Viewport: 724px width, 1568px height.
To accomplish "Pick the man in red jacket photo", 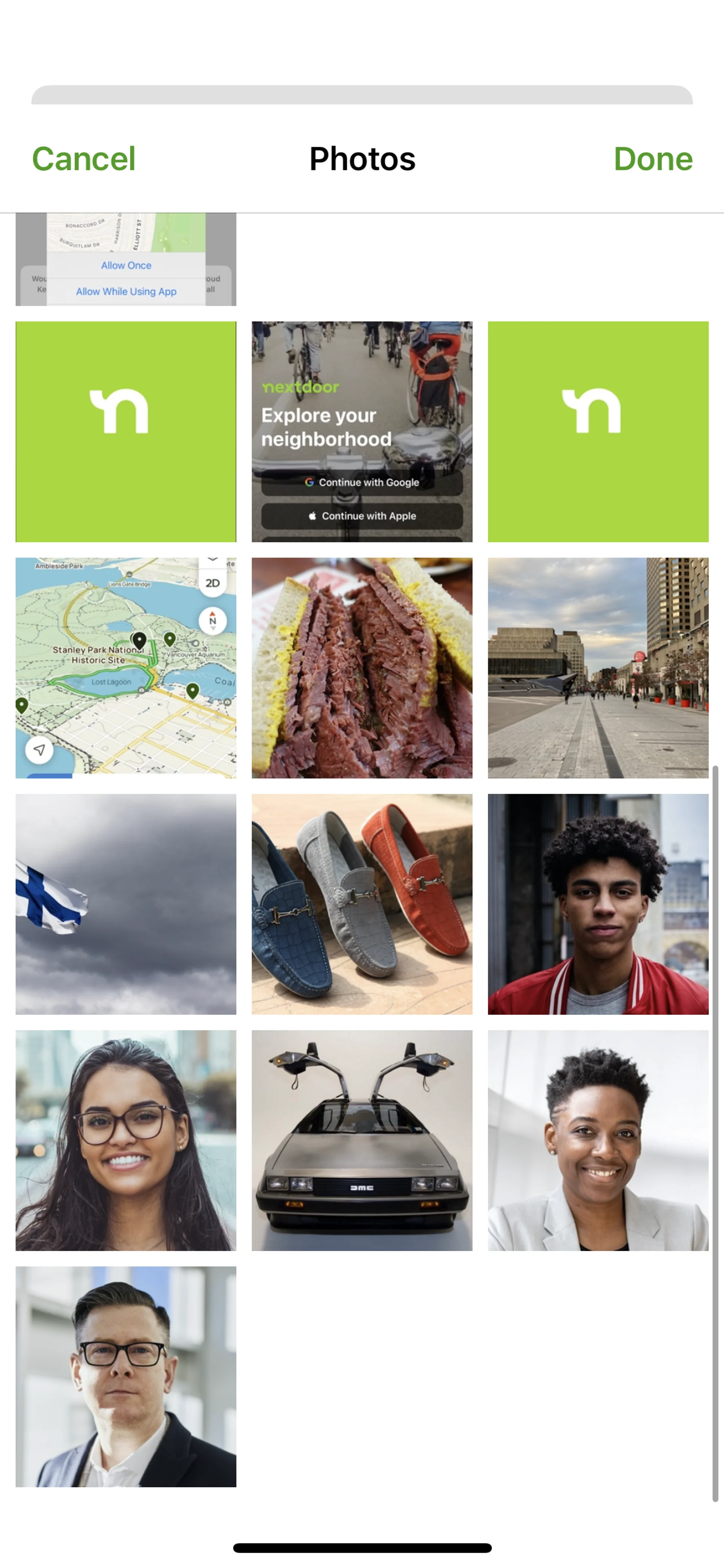I will pyautogui.click(x=597, y=904).
